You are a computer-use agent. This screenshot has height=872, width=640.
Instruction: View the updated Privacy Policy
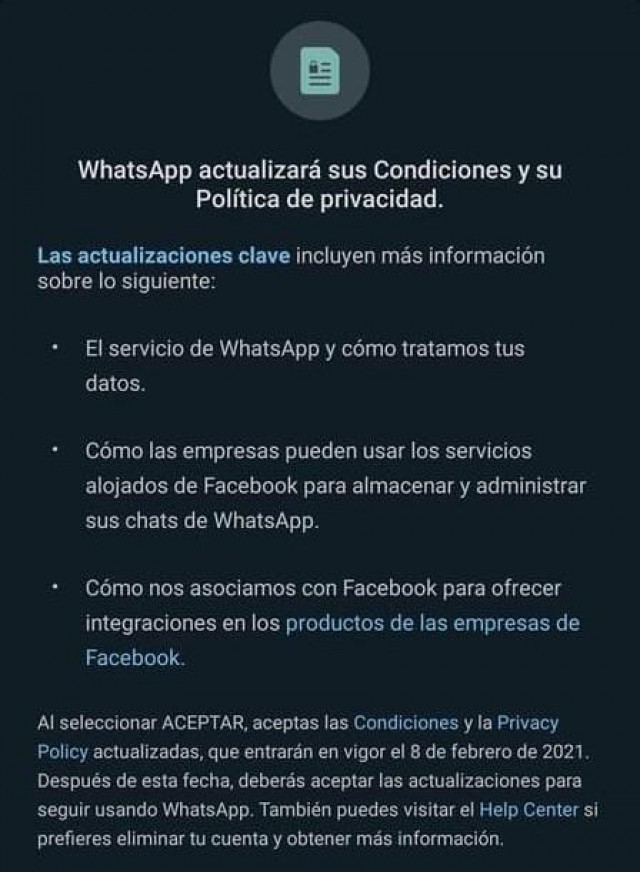click(x=527, y=723)
